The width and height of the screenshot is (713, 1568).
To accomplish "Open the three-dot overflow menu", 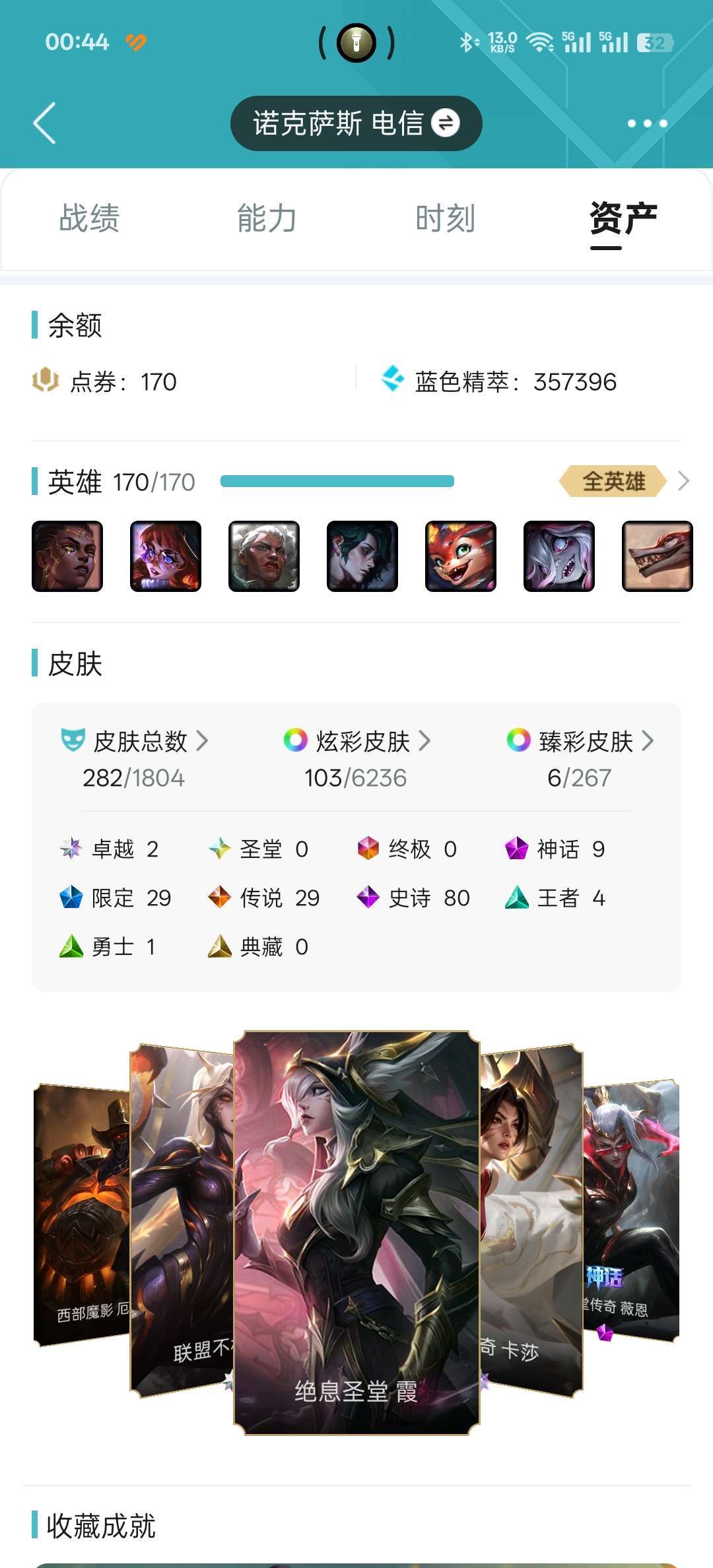I will pos(647,123).
